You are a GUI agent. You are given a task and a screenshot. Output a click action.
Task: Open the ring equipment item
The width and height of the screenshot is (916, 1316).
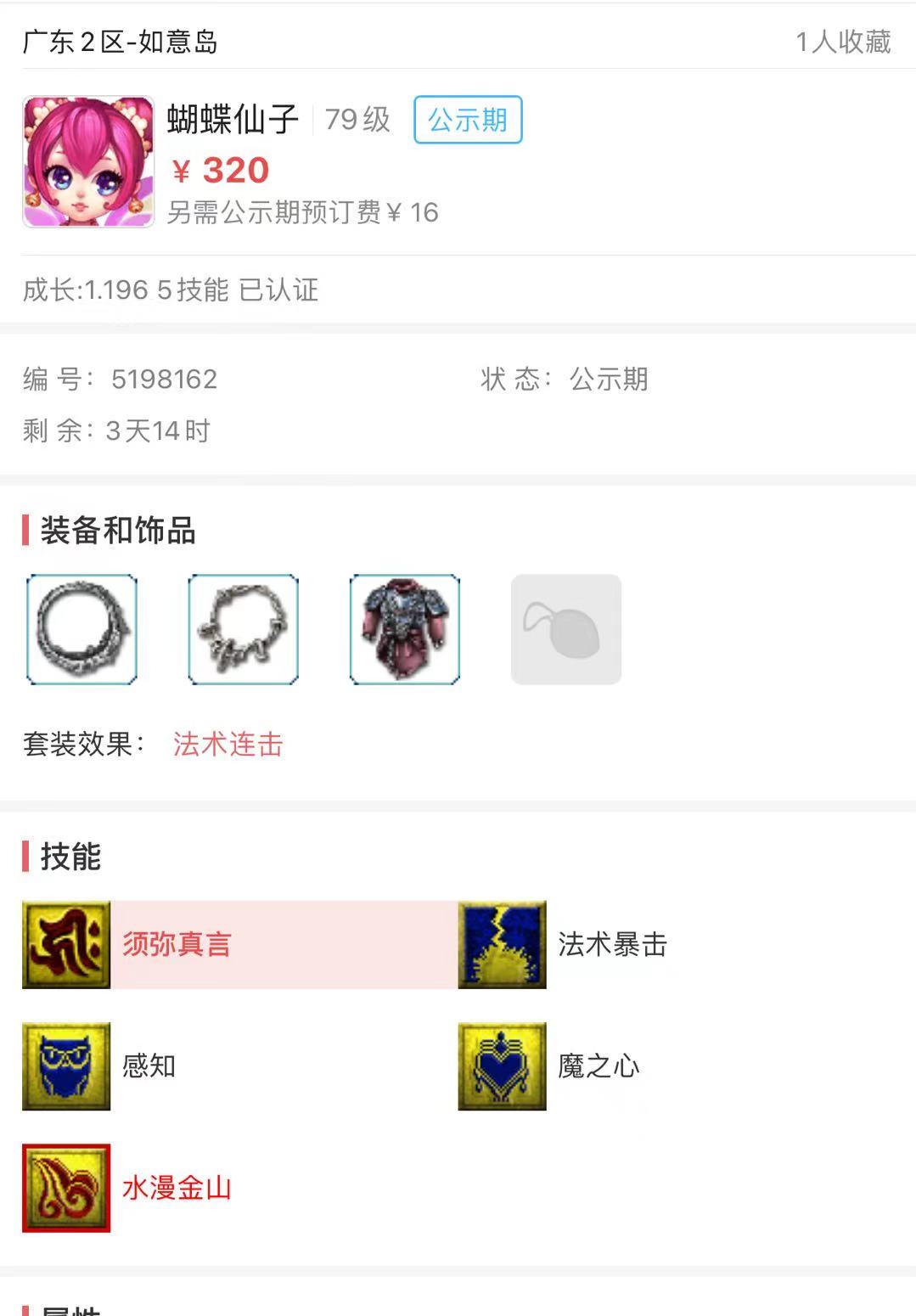(81, 629)
